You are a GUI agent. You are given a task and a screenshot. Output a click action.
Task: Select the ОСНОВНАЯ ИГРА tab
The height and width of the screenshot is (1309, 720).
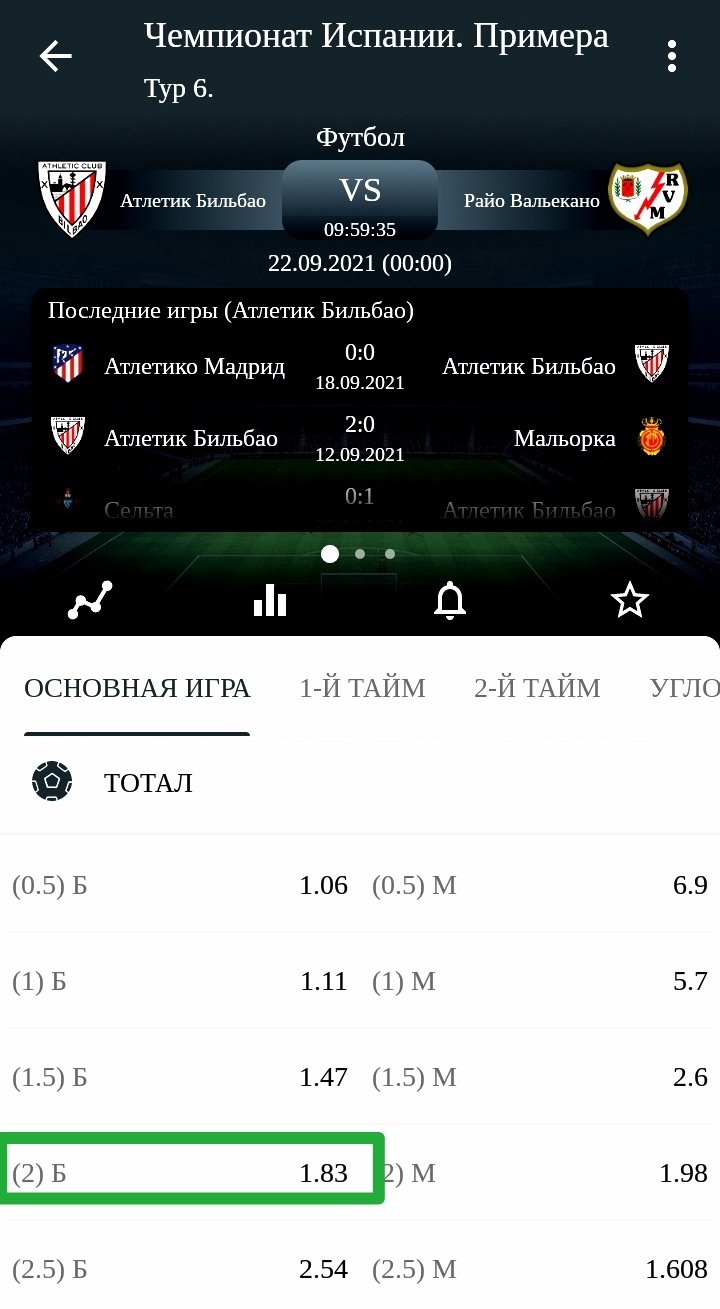[x=137, y=688]
